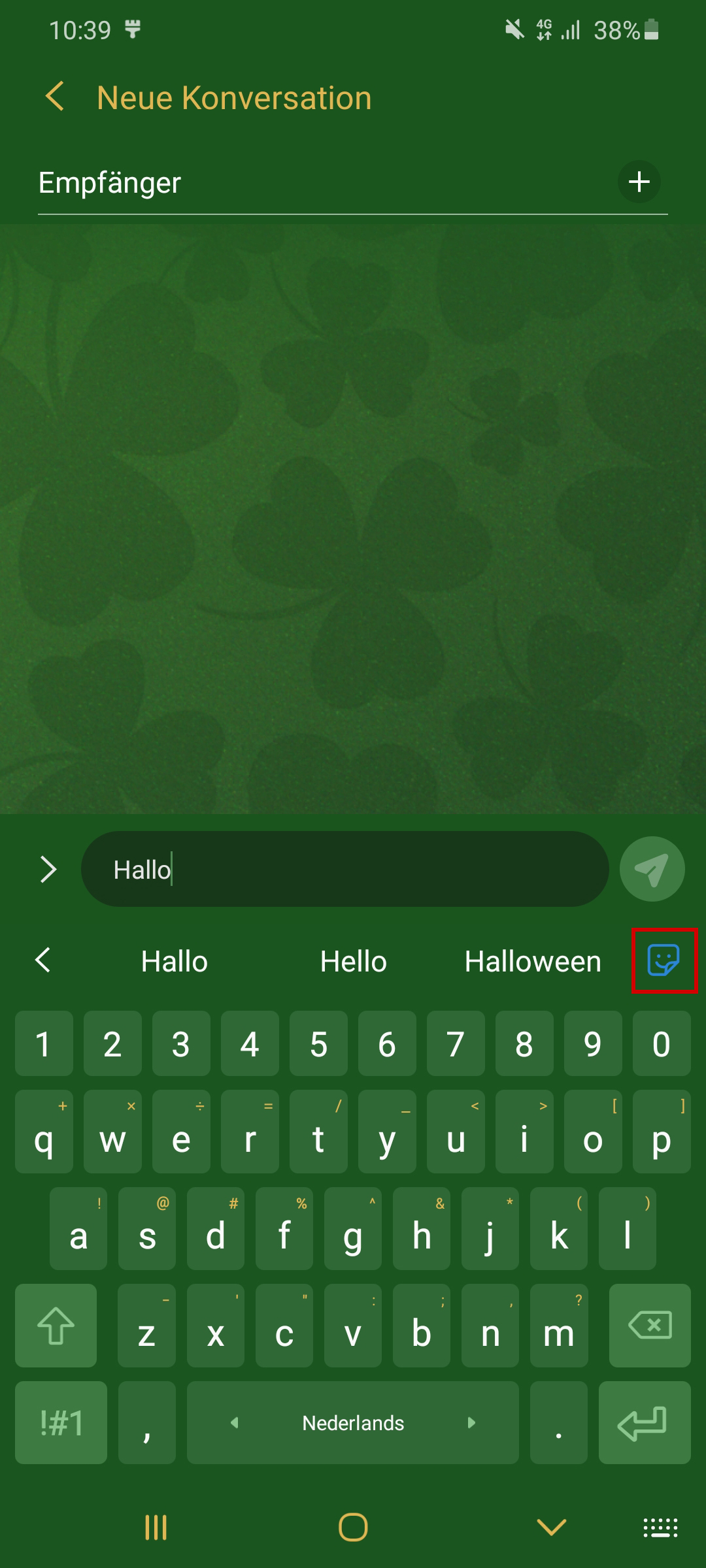The image size is (706, 1568).
Task: Hide the keyboard with the down chevron
Action: [551, 1527]
